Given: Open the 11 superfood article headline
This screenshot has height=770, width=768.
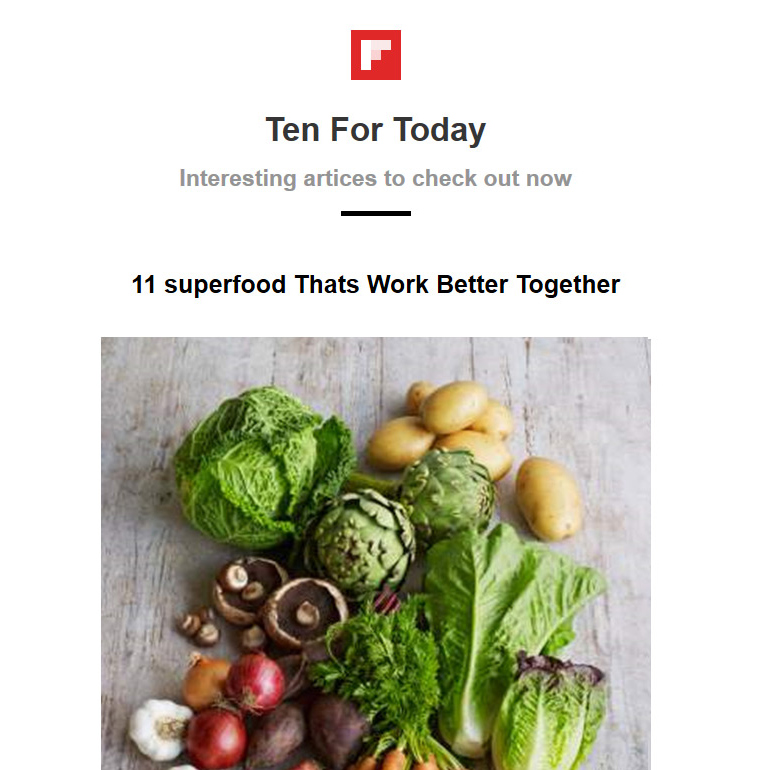Looking at the screenshot, I should (375, 285).
